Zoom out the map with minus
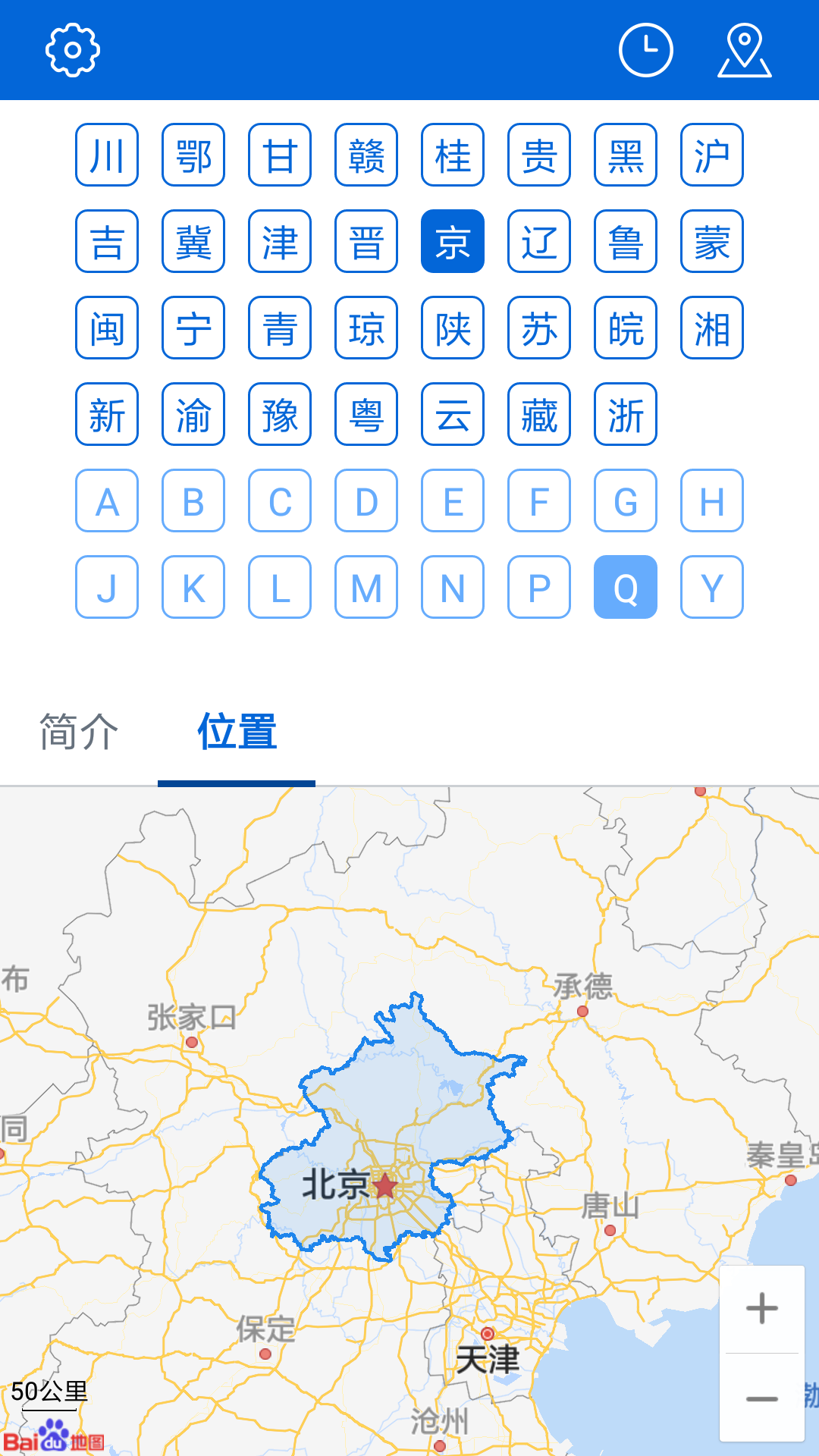 coord(761,1399)
